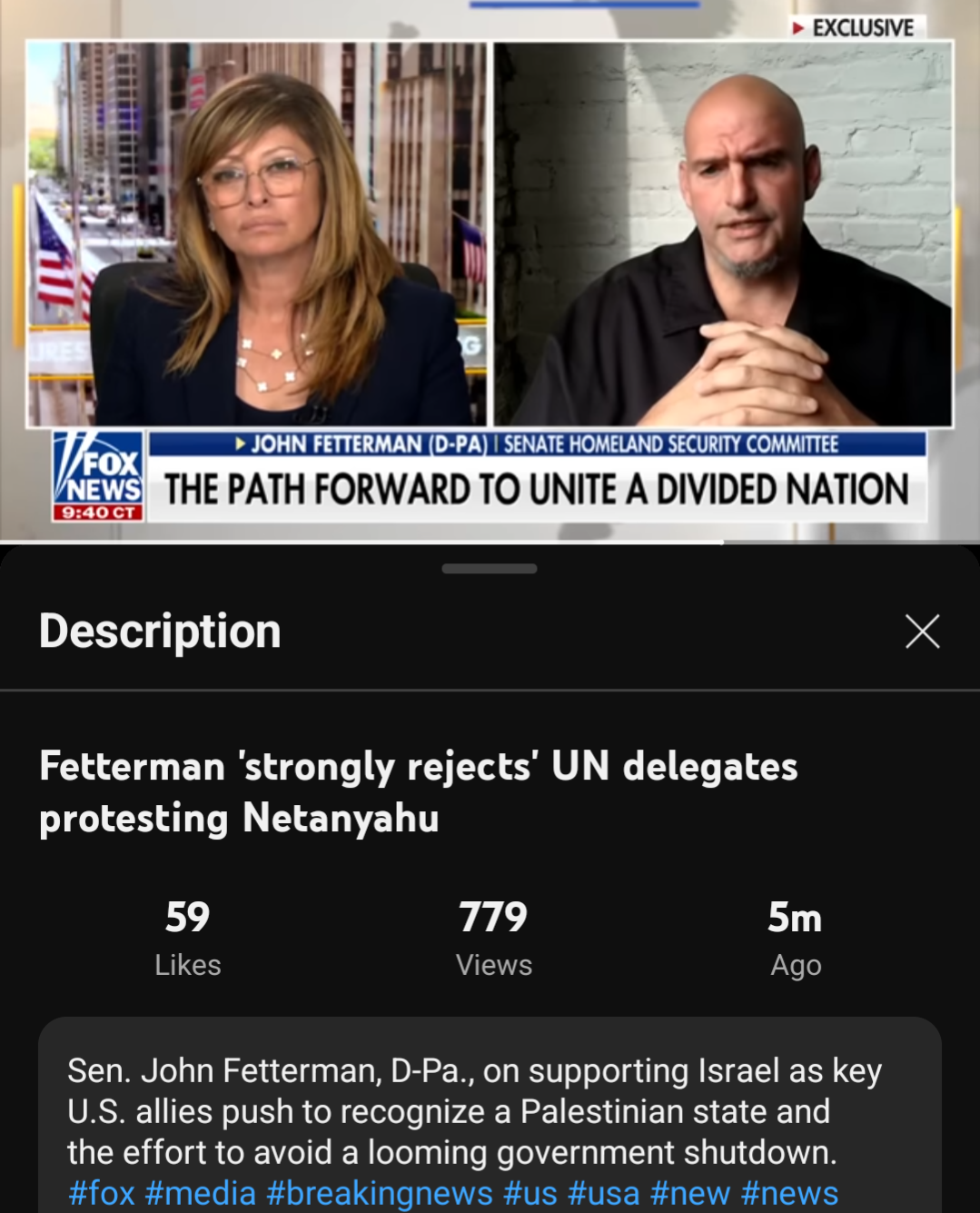
Task: Open the #new hashtag link
Action: pos(689,1193)
